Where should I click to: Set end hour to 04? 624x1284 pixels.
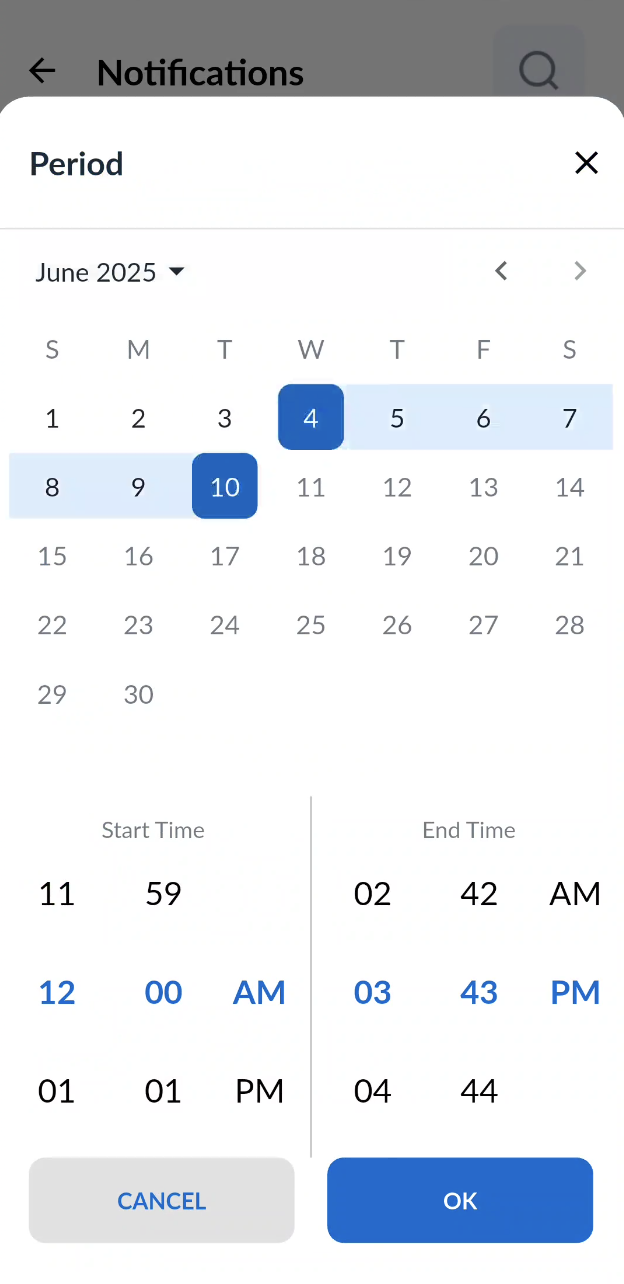372,1090
